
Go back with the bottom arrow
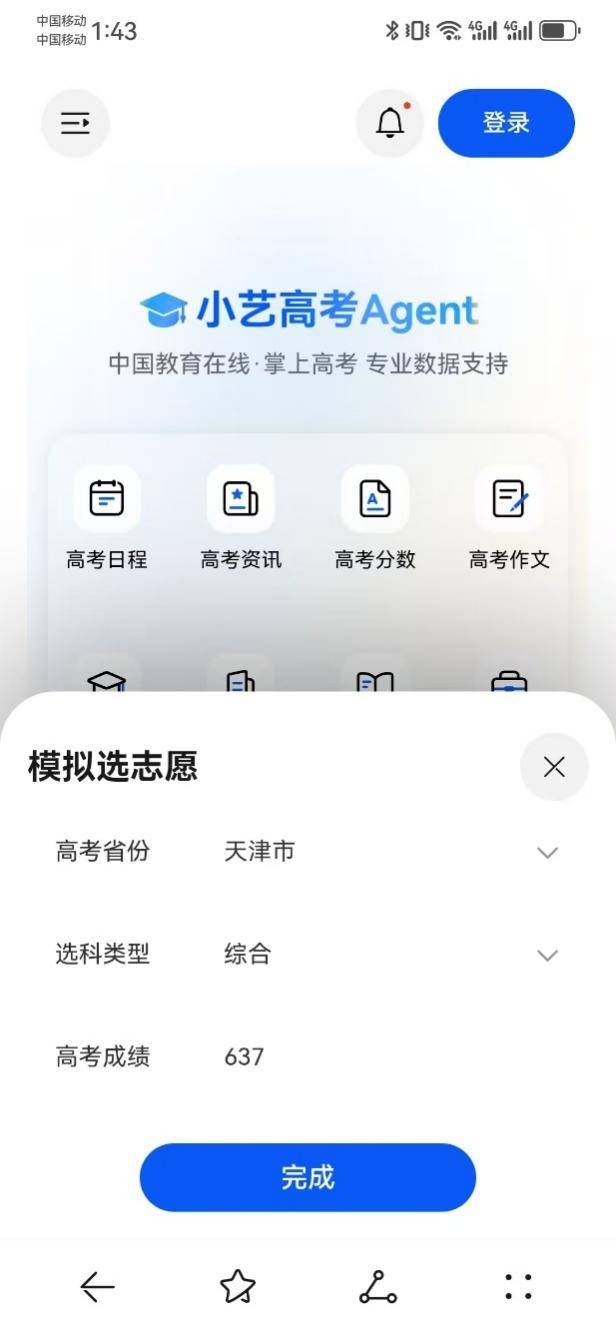click(x=97, y=1286)
